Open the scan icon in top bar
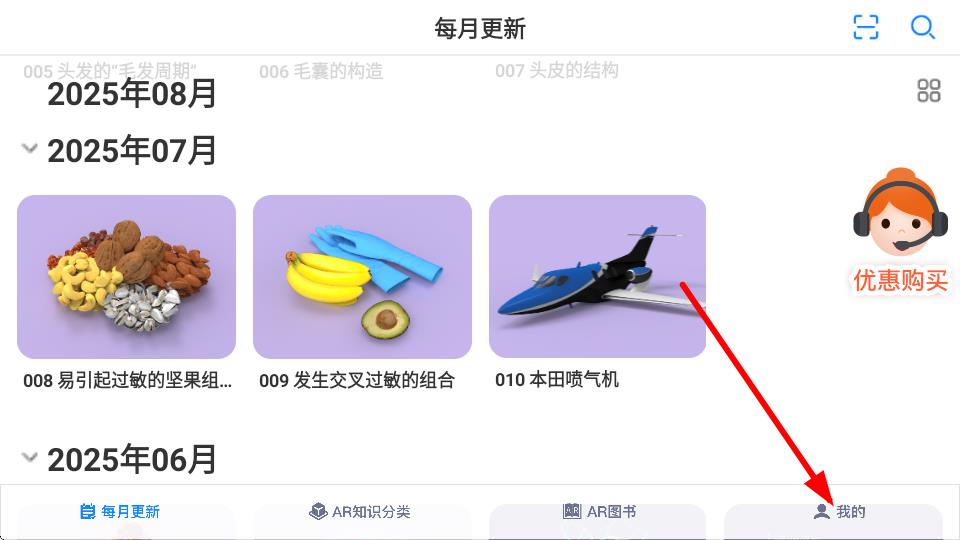 click(866, 27)
